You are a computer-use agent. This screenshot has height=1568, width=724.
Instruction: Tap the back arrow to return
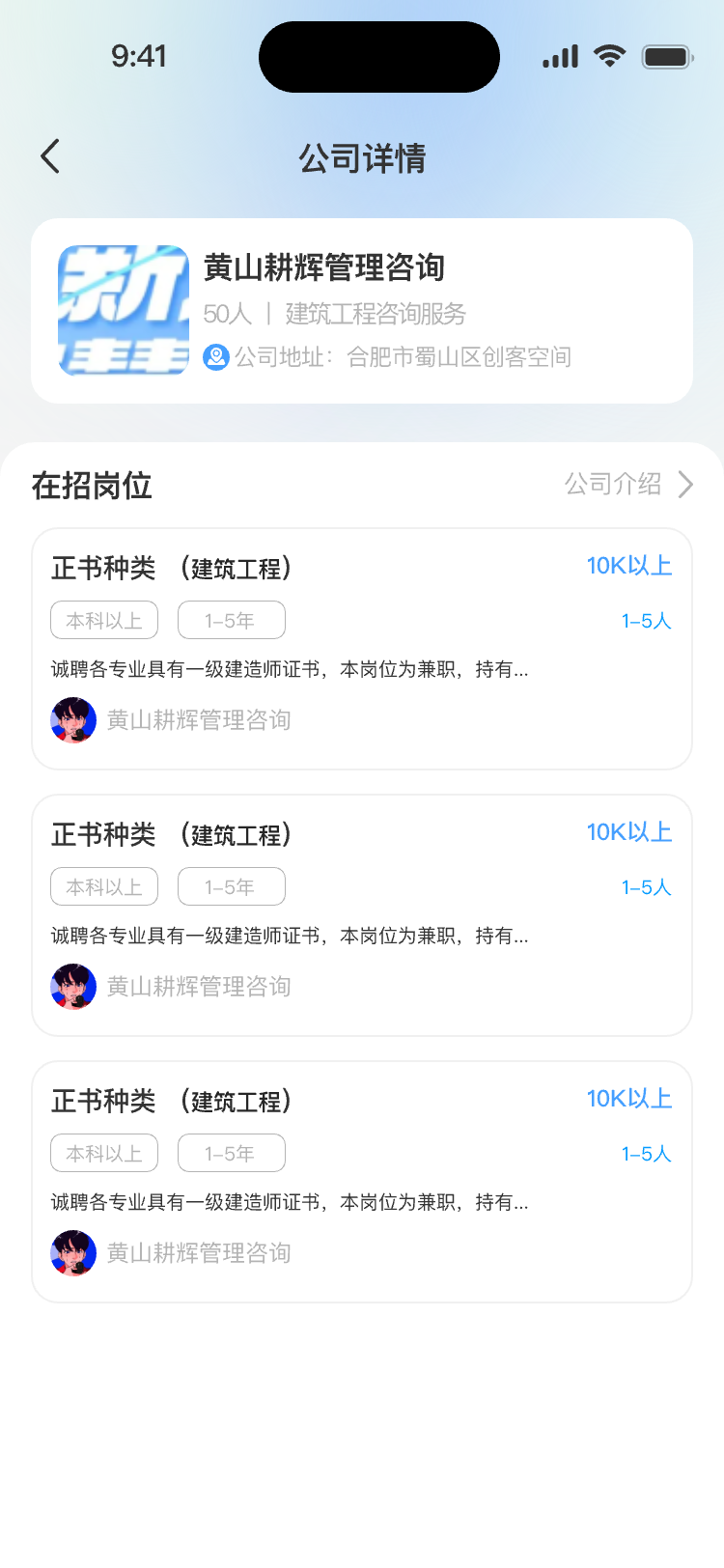click(x=49, y=155)
